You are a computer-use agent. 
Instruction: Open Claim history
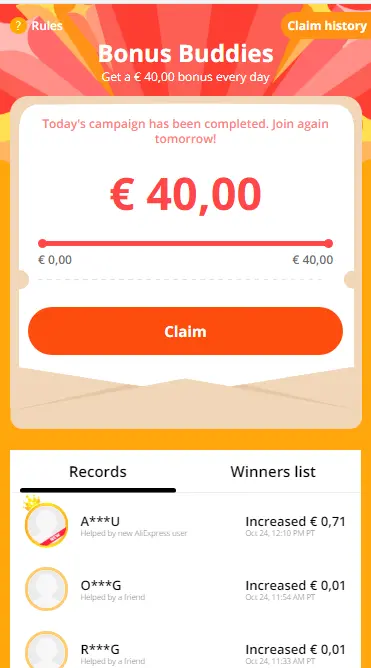326,26
